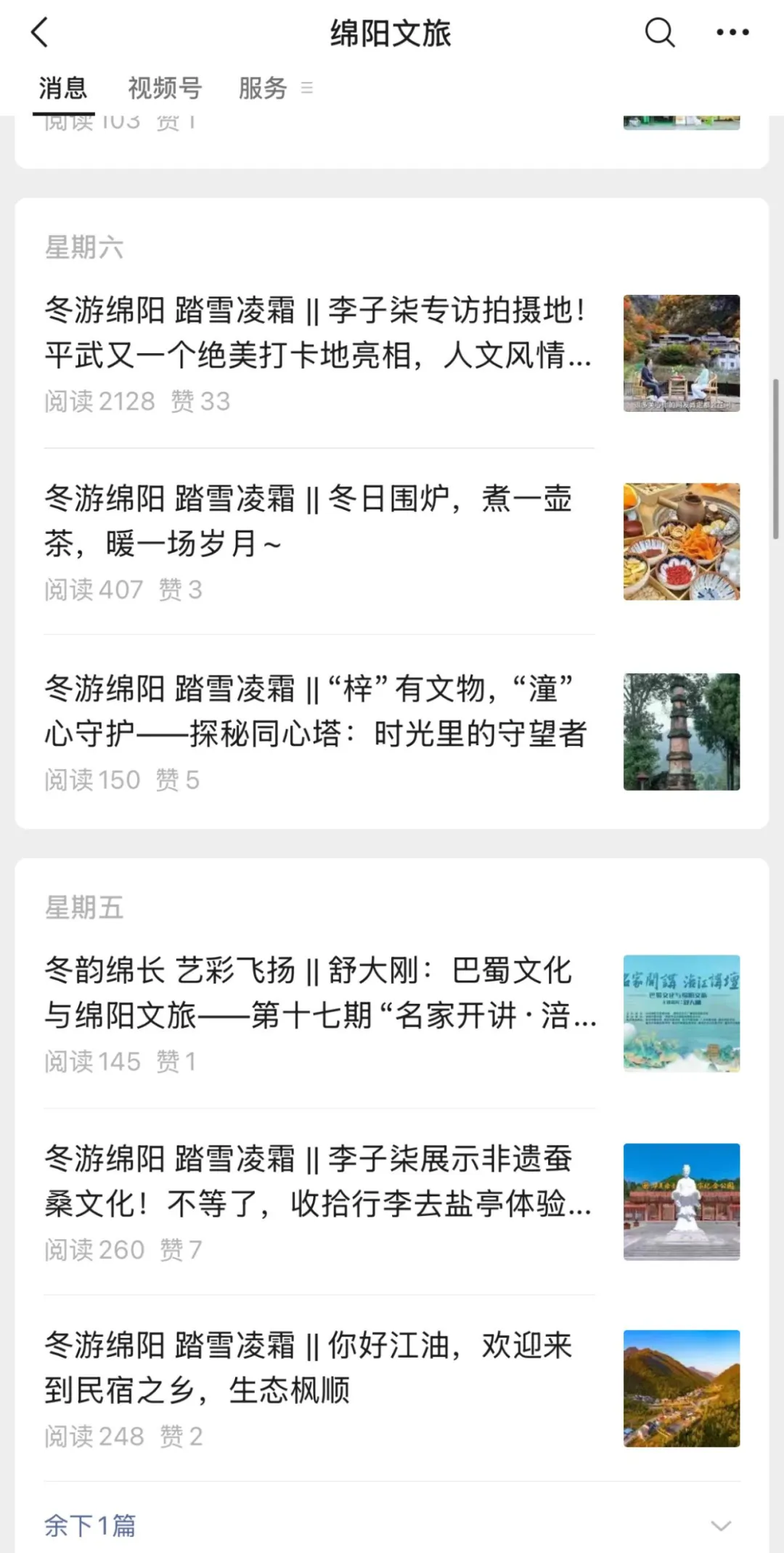Open article about 李子柒专访拍摄地
The width and height of the screenshot is (784, 1553).
(x=318, y=333)
